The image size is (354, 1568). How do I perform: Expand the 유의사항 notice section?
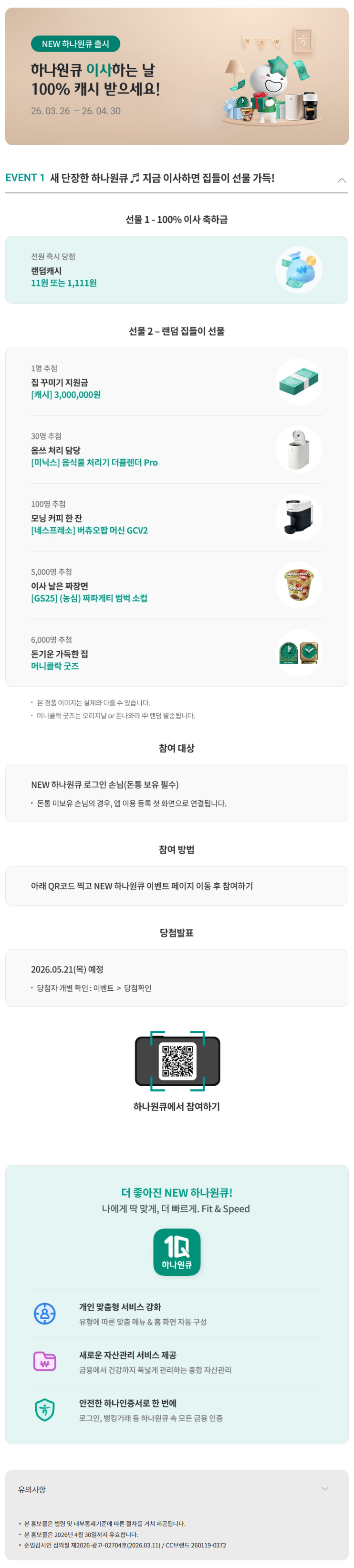coord(324,1489)
